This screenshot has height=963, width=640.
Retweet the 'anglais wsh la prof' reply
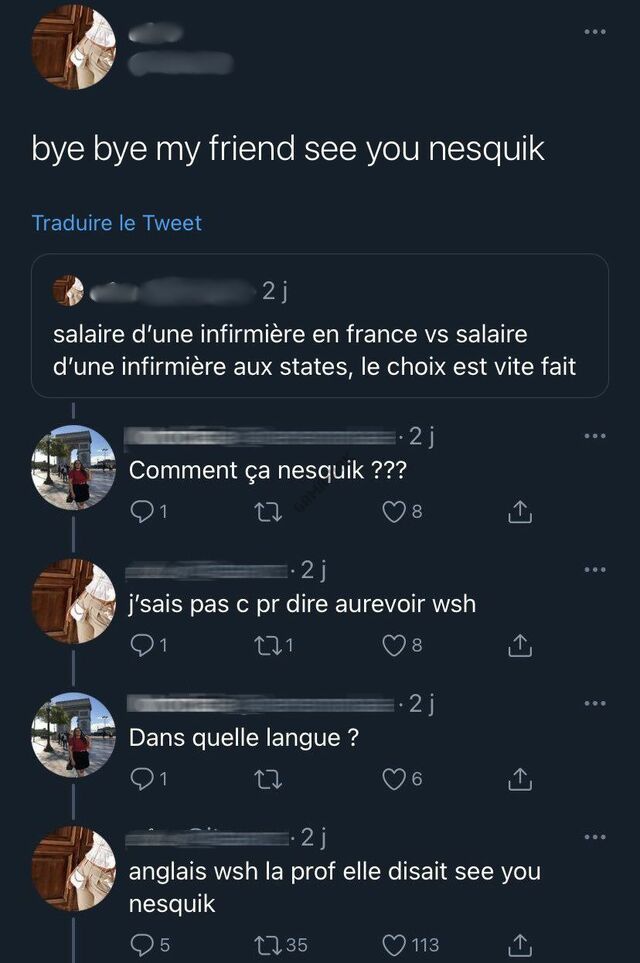(x=268, y=945)
